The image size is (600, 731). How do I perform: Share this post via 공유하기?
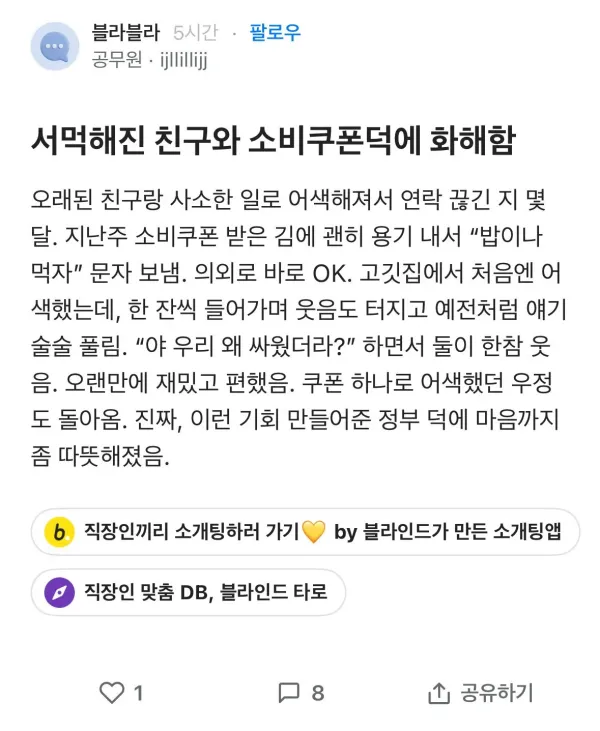click(481, 692)
